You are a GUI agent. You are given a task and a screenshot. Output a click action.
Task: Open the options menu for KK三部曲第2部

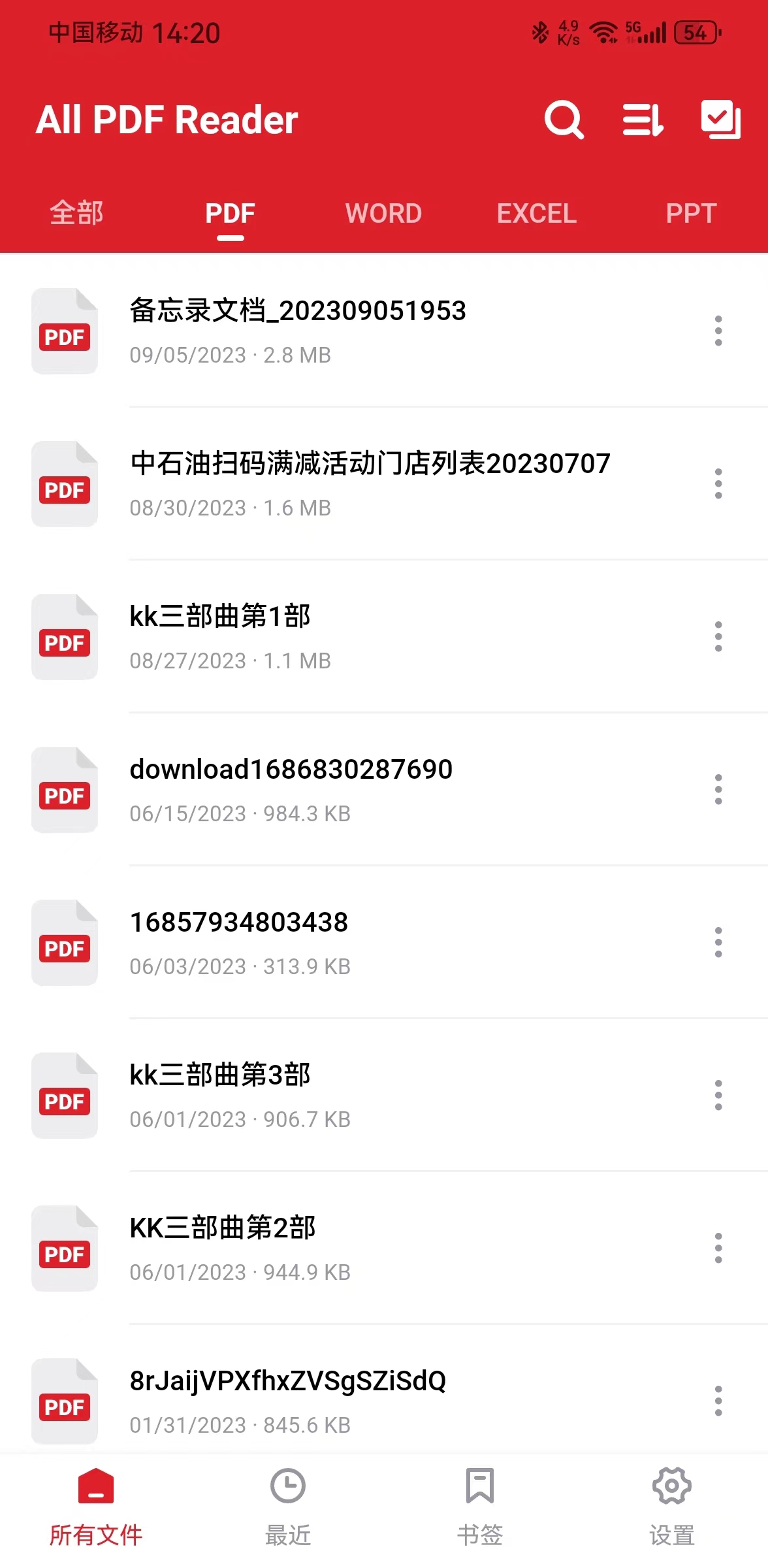(718, 1248)
